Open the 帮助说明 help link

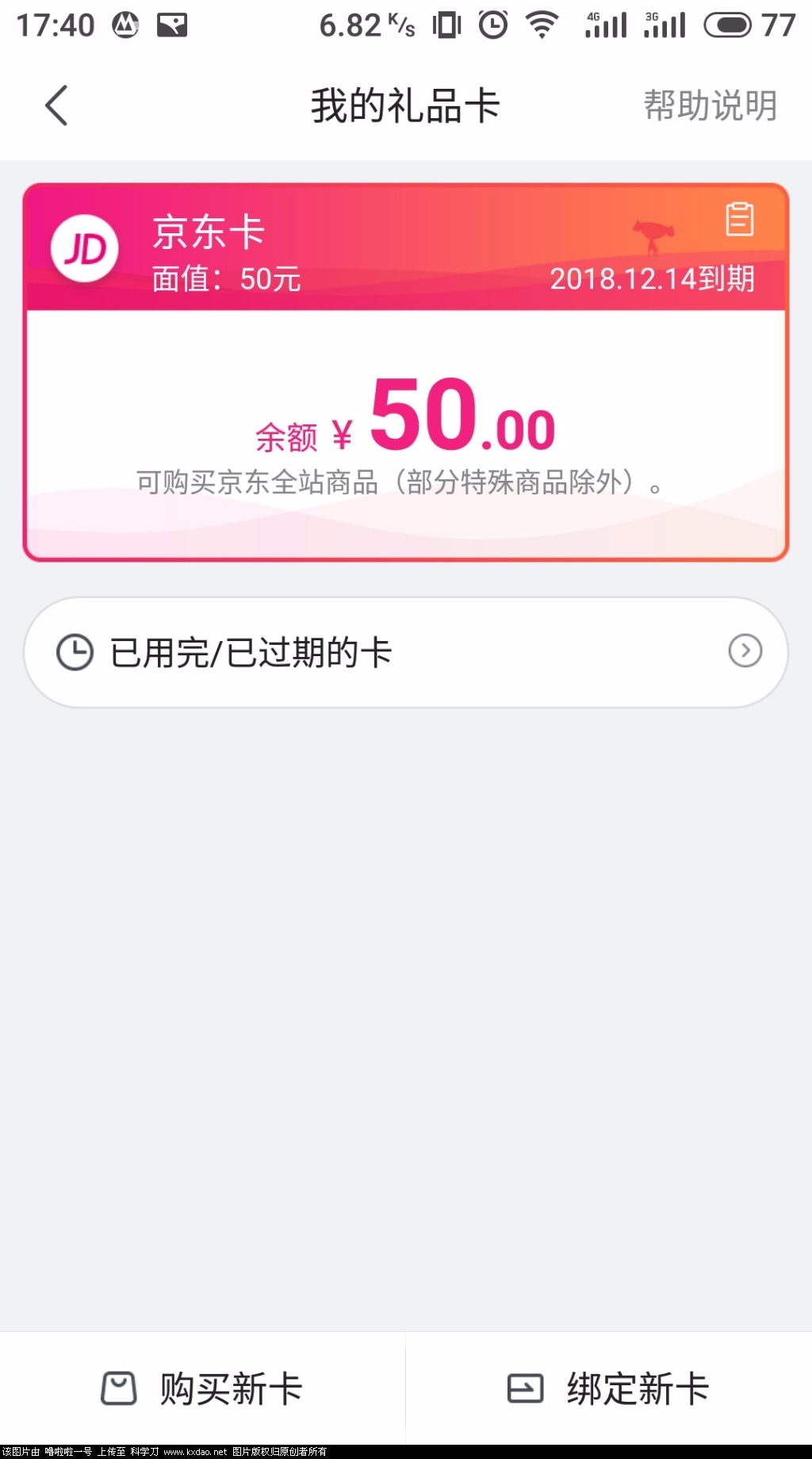pyautogui.click(x=710, y=106)
